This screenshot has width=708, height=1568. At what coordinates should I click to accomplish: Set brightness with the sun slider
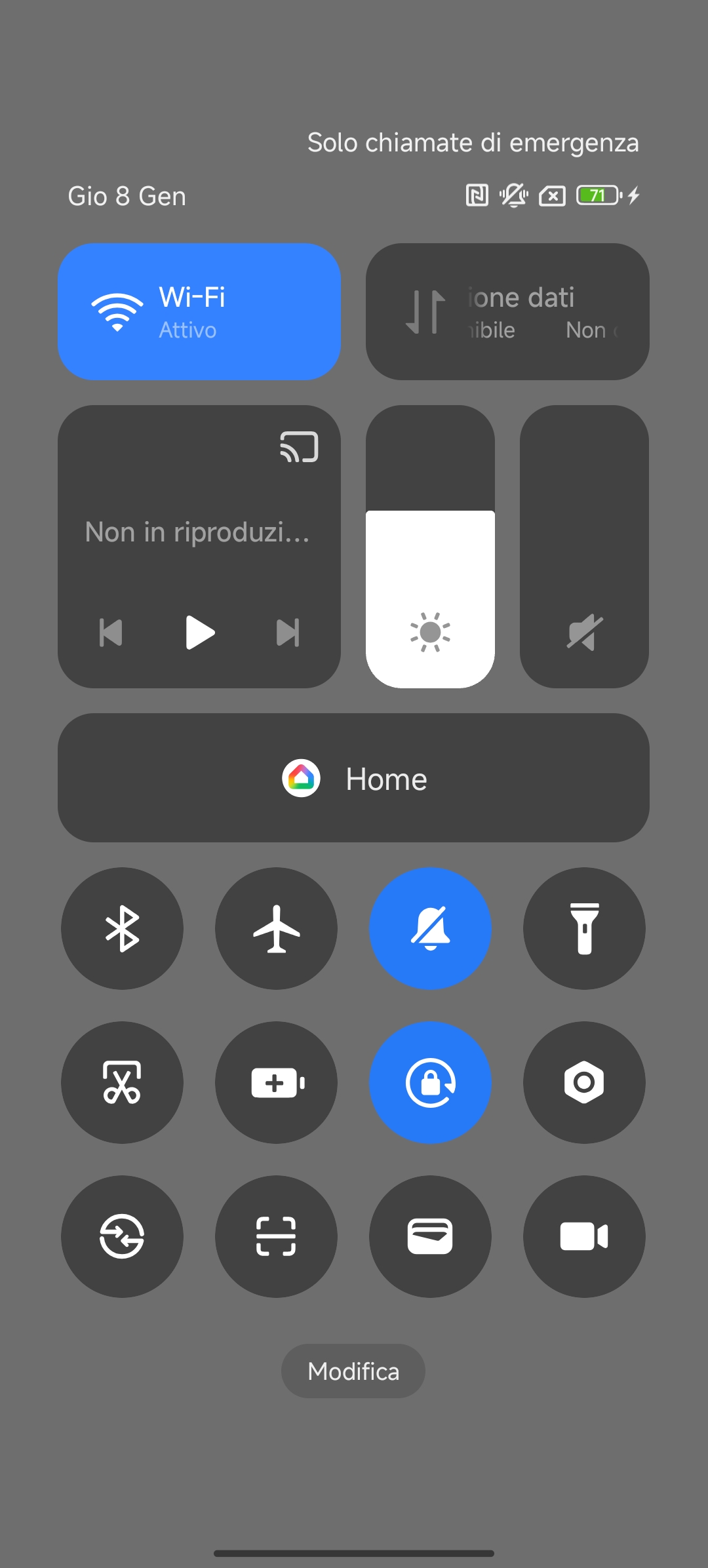[x=430, y=547]
